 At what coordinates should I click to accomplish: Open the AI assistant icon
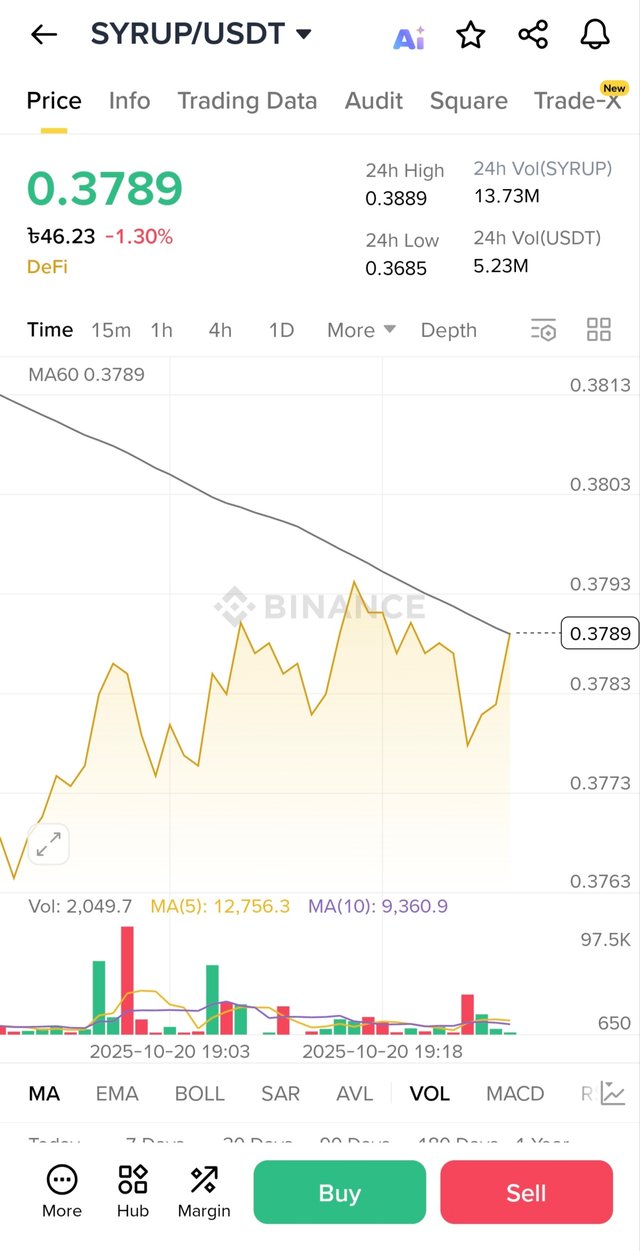[x=408, y=37]
